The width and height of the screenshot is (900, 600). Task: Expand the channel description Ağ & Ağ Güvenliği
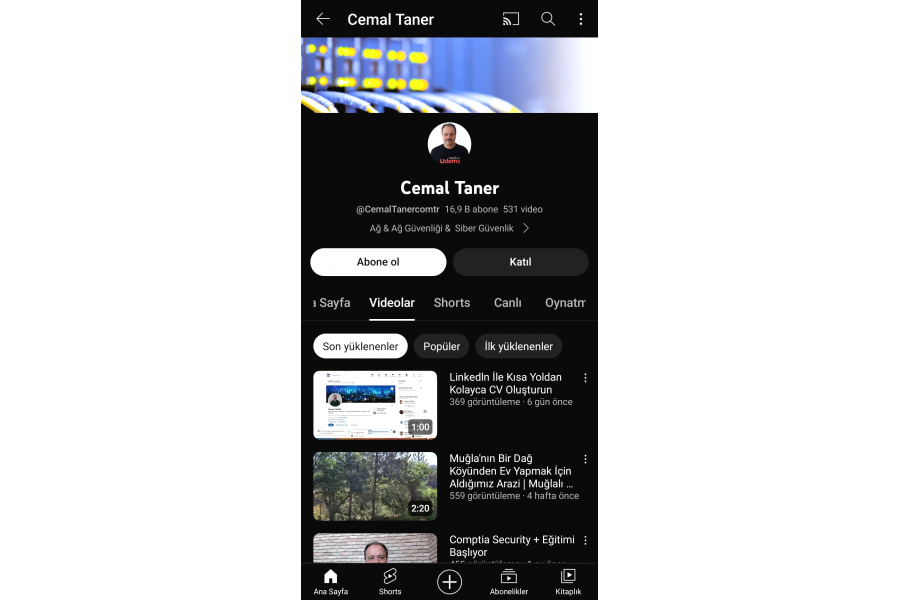pyautogui.click(x=449, y=228)
